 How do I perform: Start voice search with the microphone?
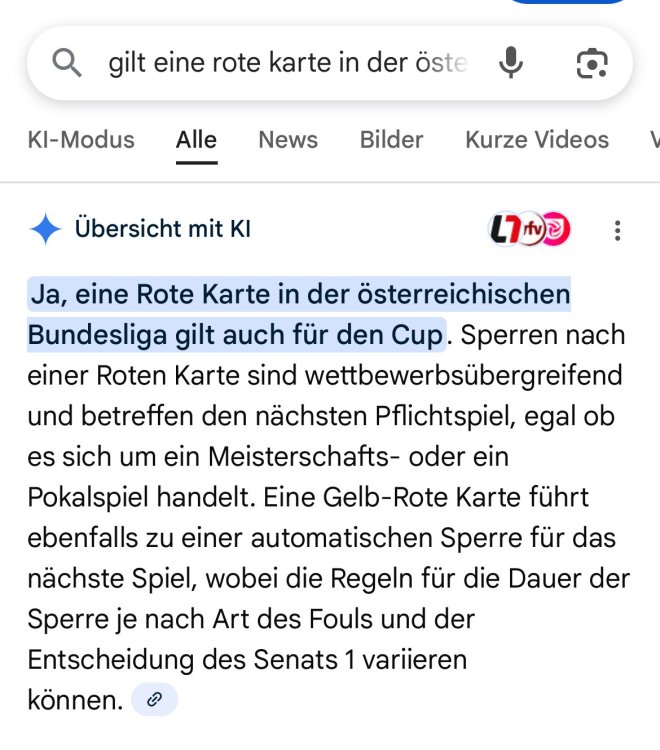coord(511,64)
